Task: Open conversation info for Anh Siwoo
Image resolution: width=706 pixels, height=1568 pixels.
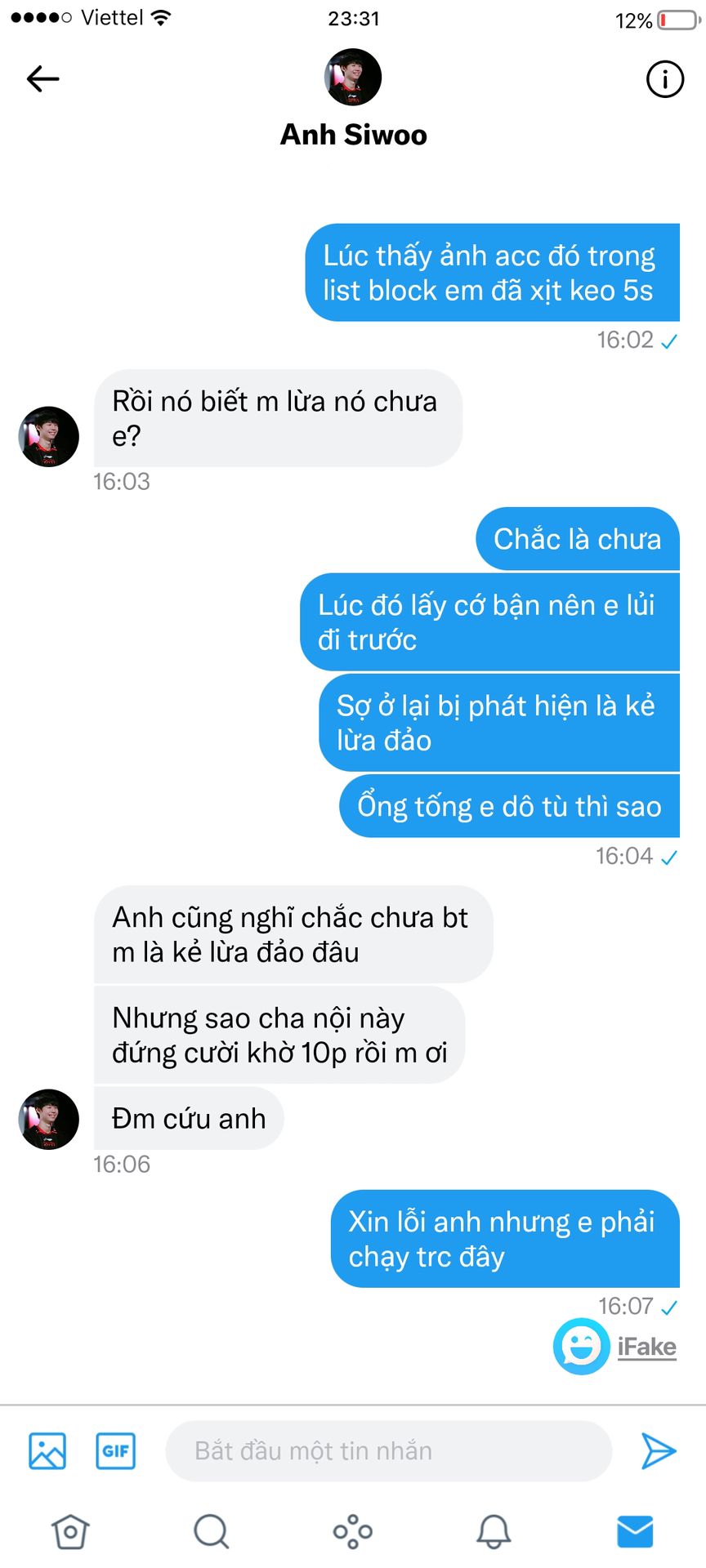Action: pos(664,79)
